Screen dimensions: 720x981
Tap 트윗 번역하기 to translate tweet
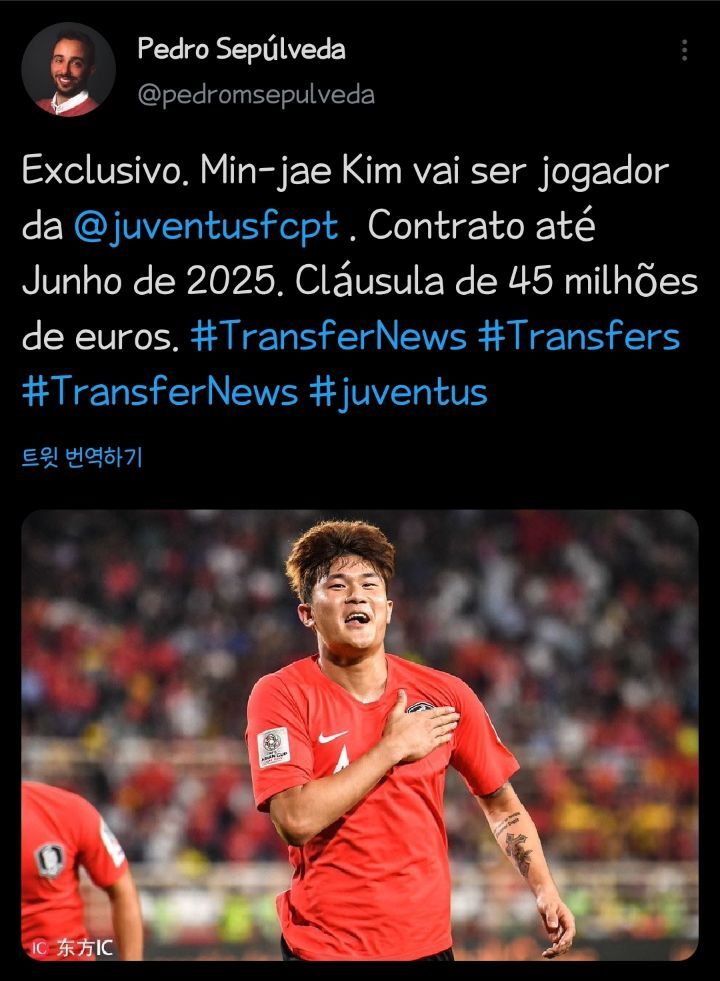(82, 458)
